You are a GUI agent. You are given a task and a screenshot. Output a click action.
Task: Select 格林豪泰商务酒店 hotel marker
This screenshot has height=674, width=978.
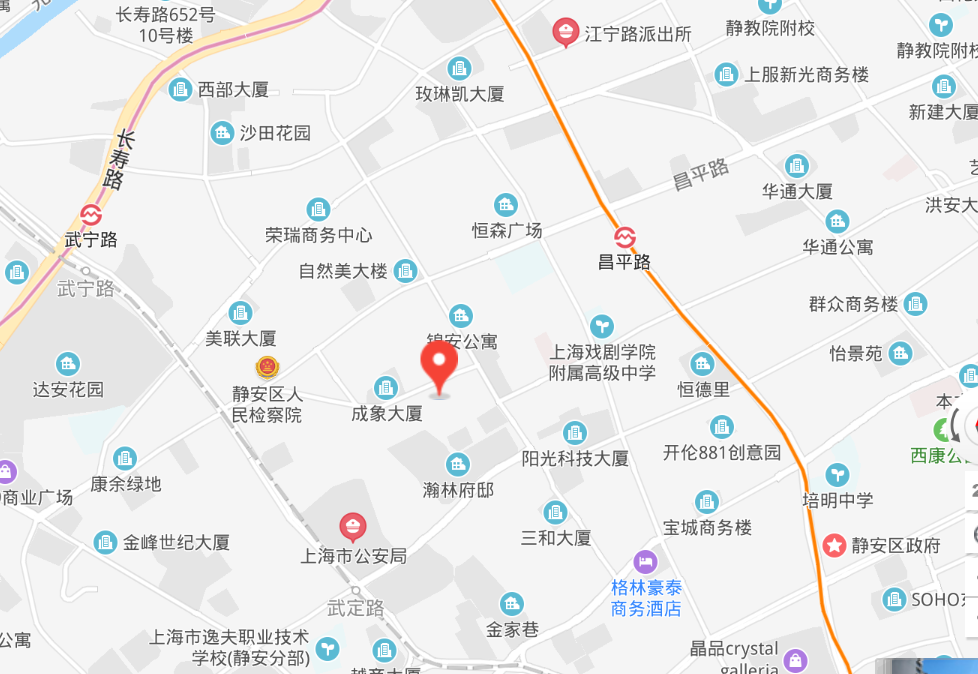coord(645,562)
